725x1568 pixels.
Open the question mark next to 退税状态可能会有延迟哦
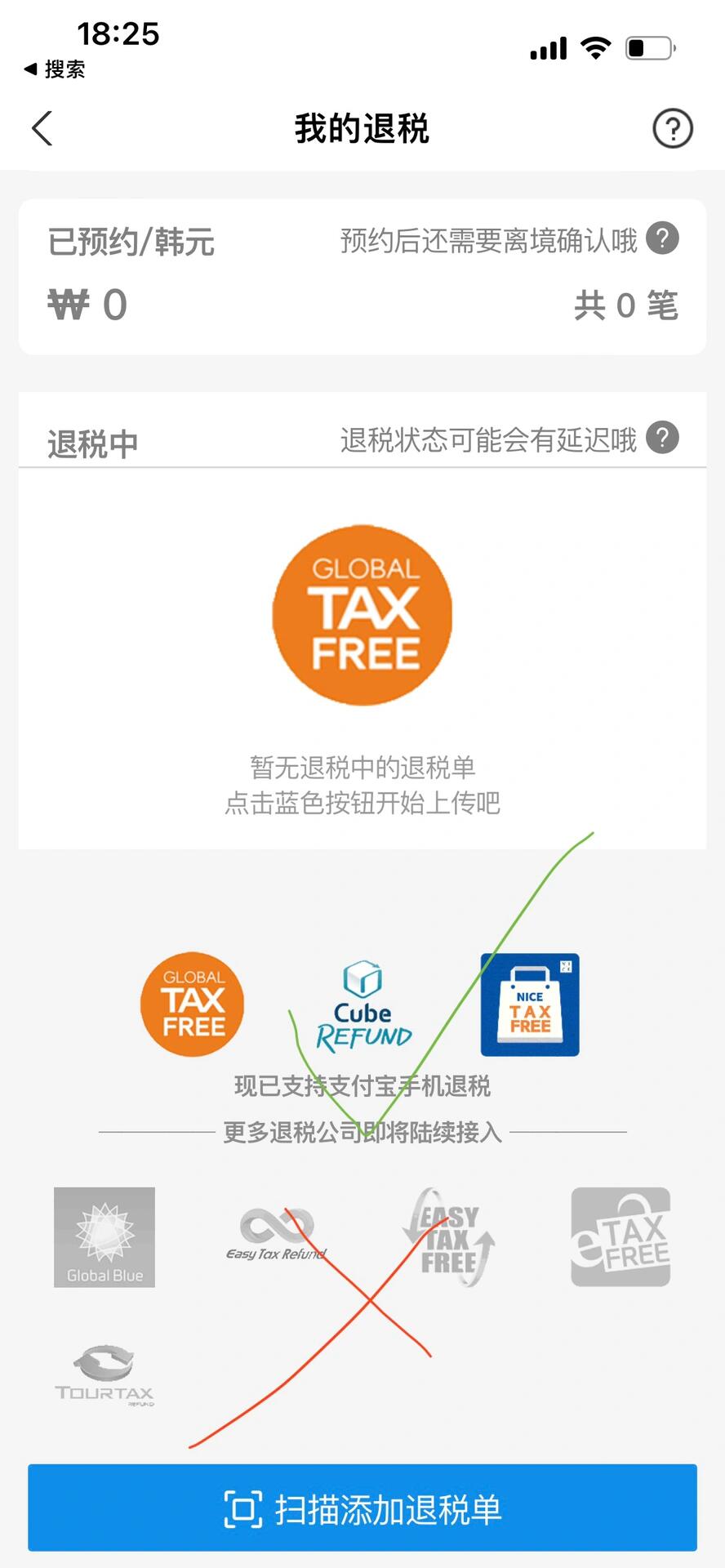[662, 438]
